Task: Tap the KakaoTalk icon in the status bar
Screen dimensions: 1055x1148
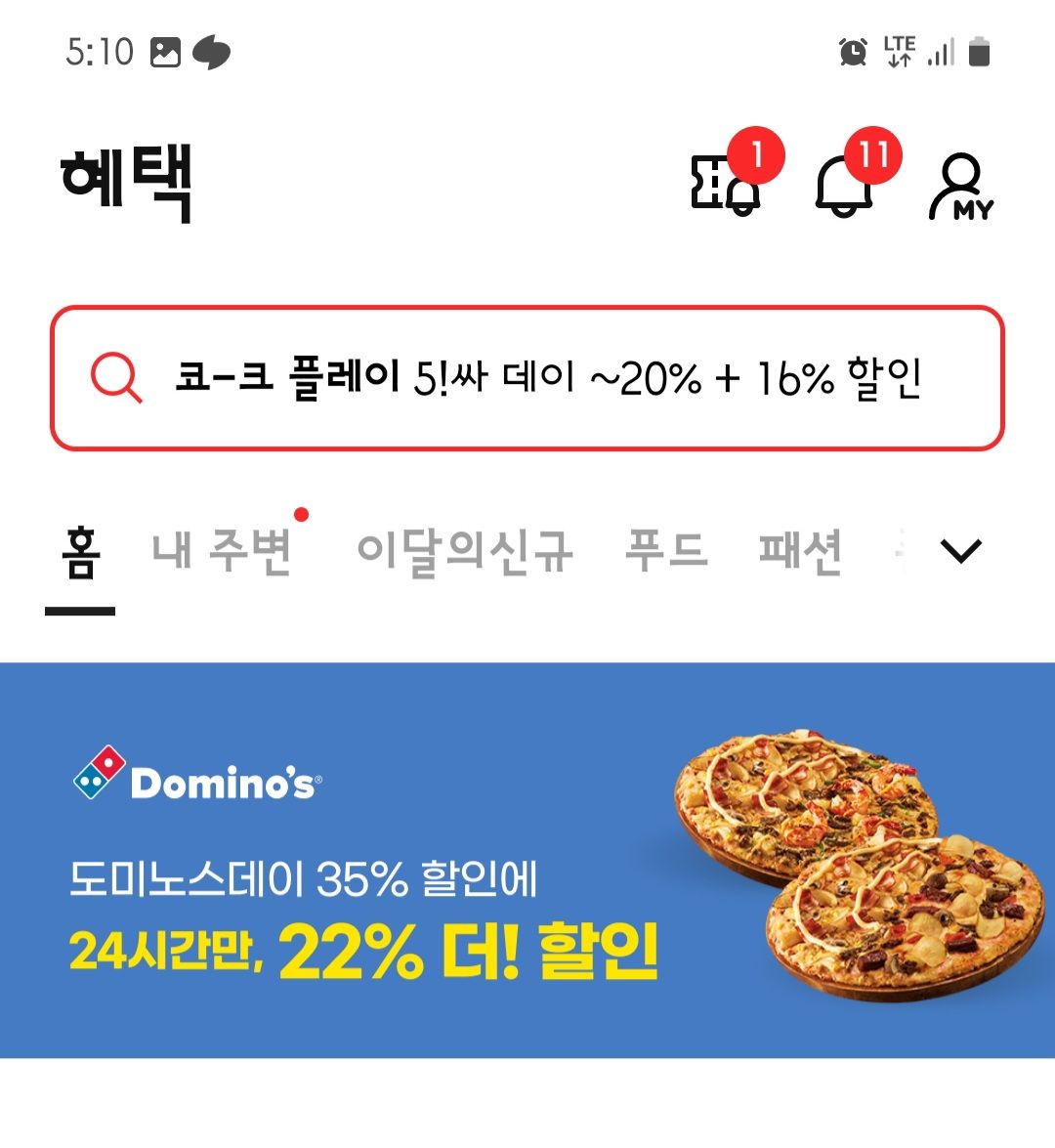Action: tap(211, 54)
